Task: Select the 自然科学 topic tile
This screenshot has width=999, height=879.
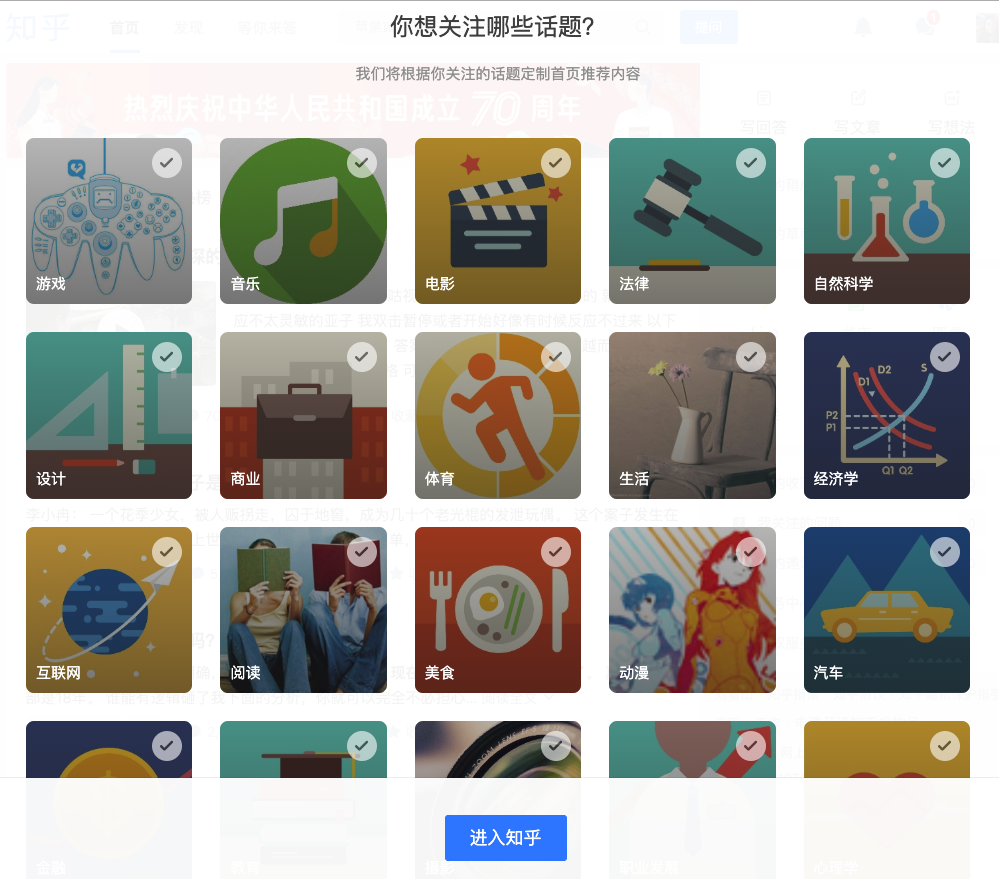Action: coord(887,221)
